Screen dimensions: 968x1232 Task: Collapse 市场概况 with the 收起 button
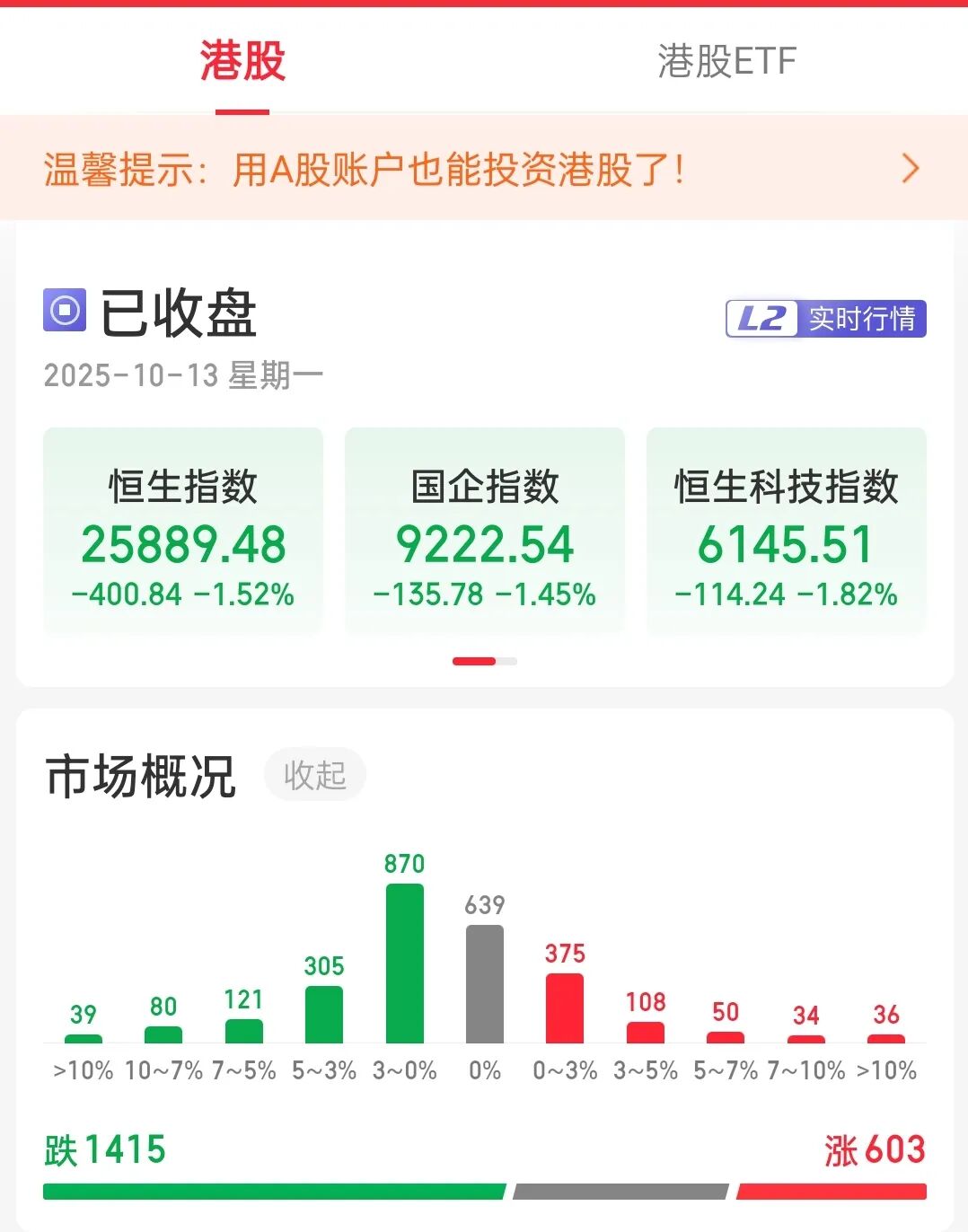click(314, 775)
